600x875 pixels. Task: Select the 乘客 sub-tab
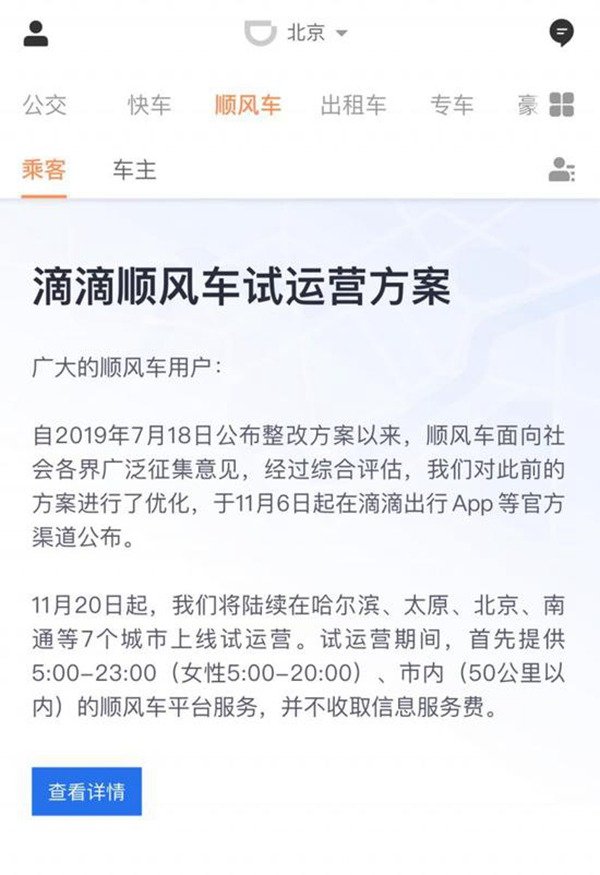point(44,170)
